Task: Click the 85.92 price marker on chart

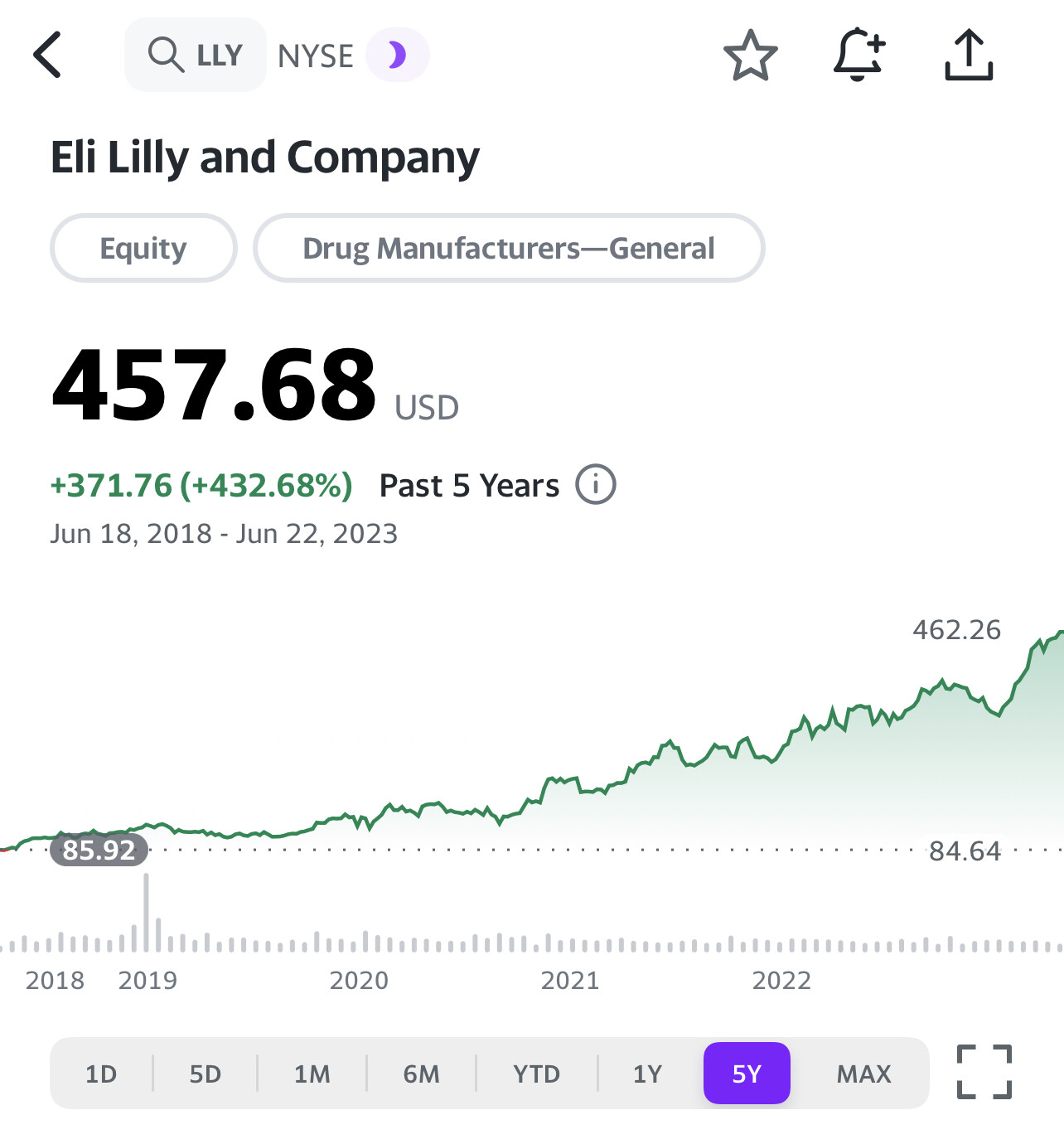Action: 99,849
